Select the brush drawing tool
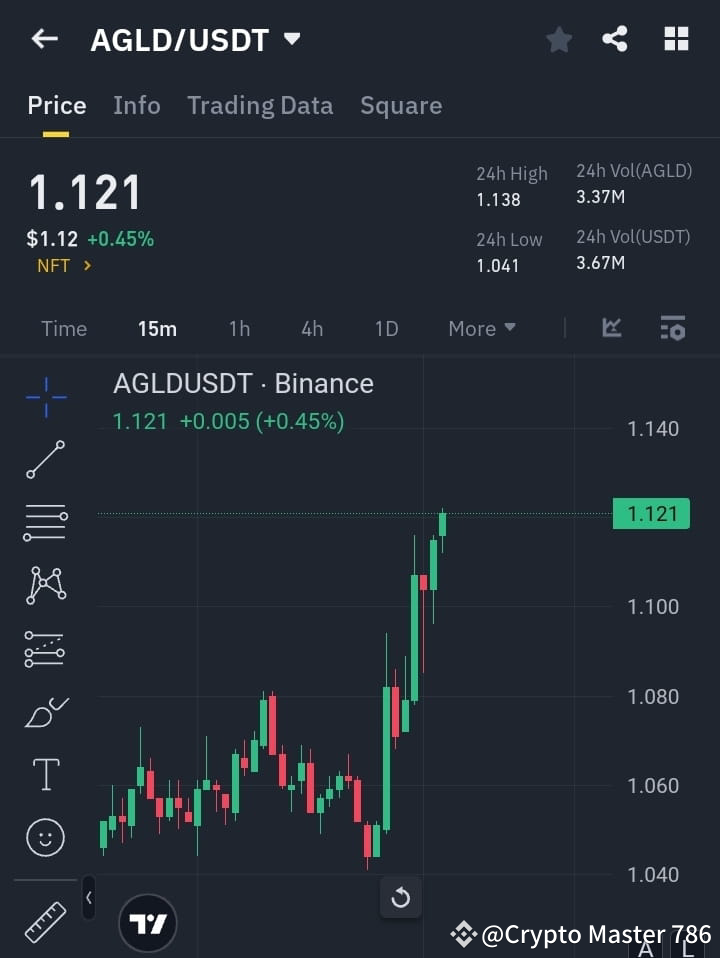 [45, 712]
